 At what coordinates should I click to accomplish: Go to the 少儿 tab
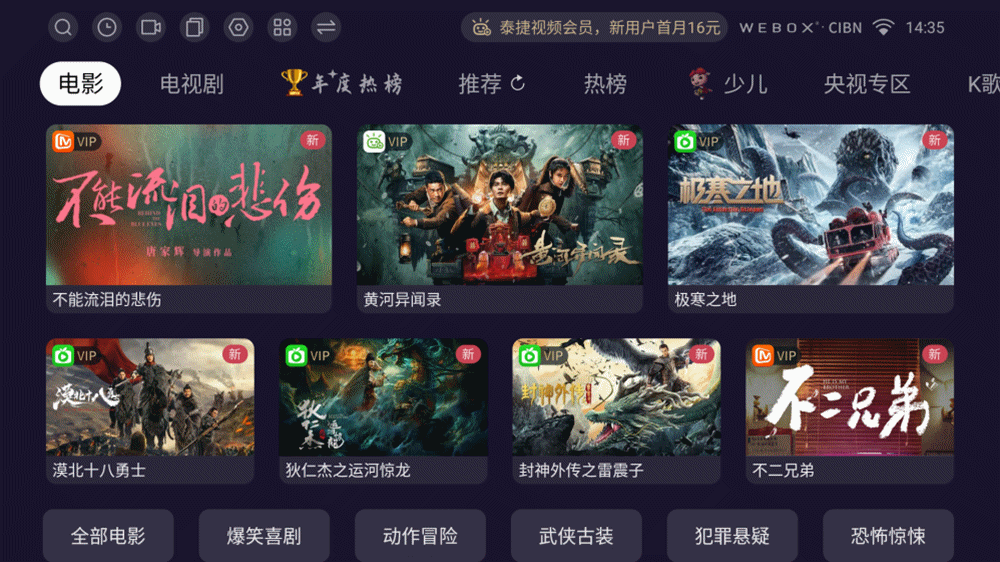(x=728, y=84)
